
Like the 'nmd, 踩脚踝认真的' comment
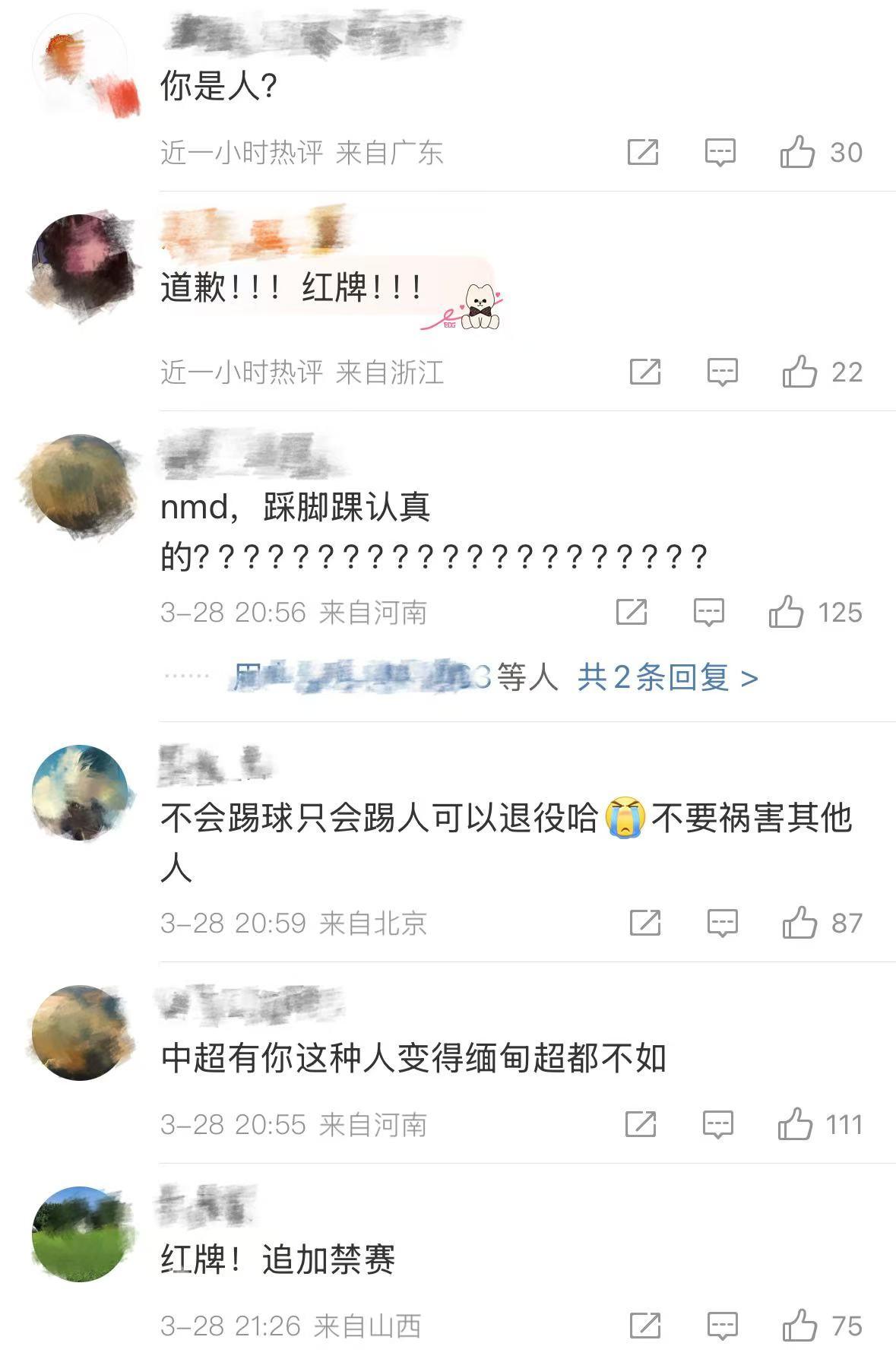(x=786, y=612)
